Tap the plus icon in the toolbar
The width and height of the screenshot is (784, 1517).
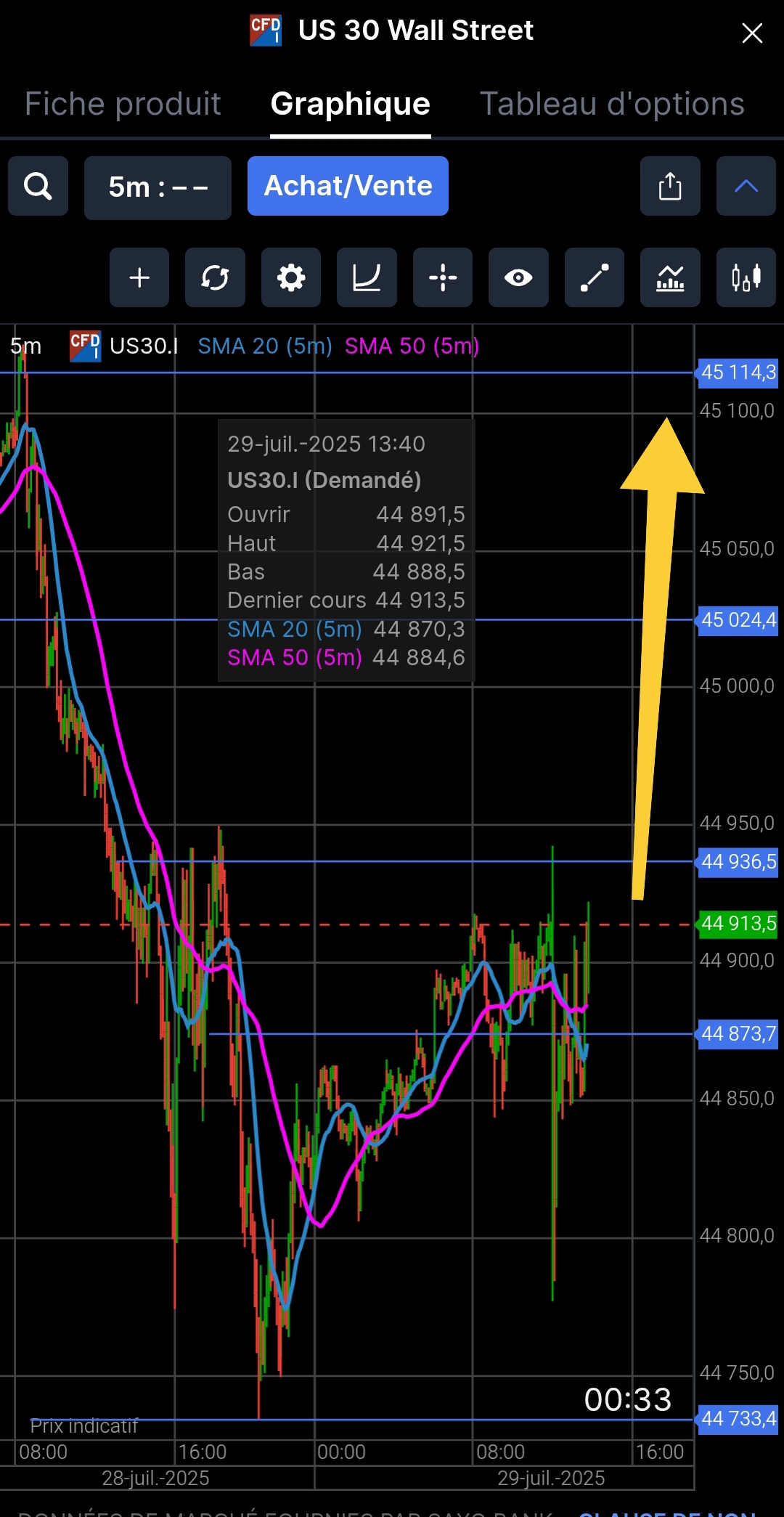click(x=139, y=277)
